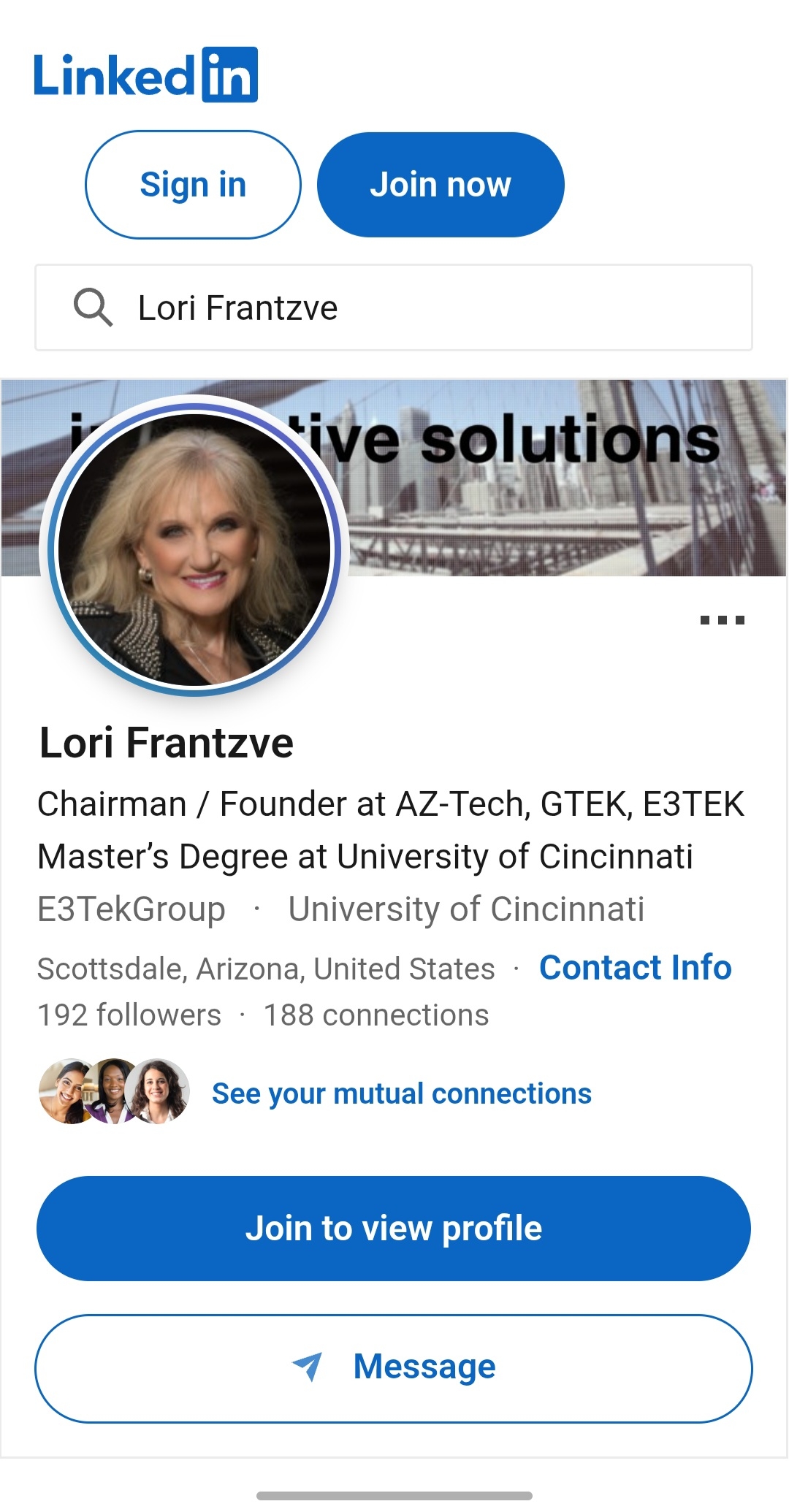Open the Contact Info link

pyautogui.click(x=635, y=968)
